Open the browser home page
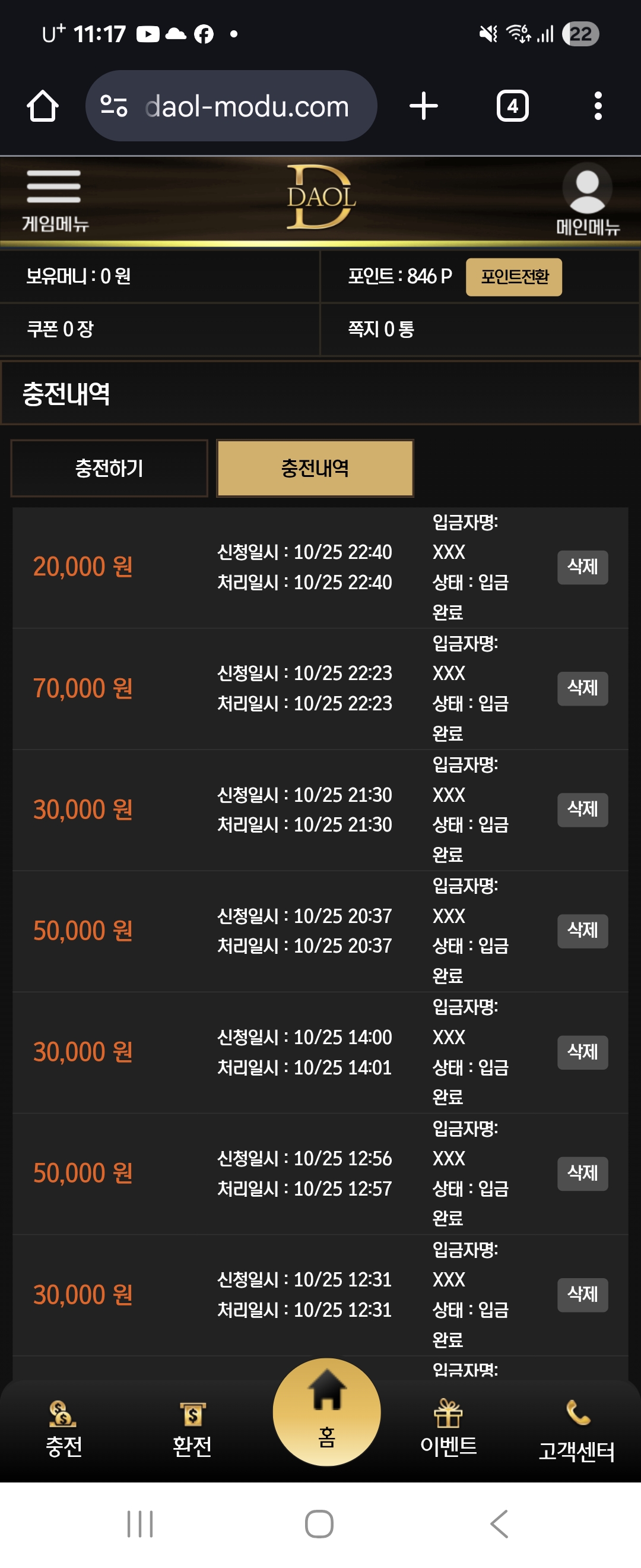The width and height of the screenshot is (641, 1568). [x=43, y=106]
